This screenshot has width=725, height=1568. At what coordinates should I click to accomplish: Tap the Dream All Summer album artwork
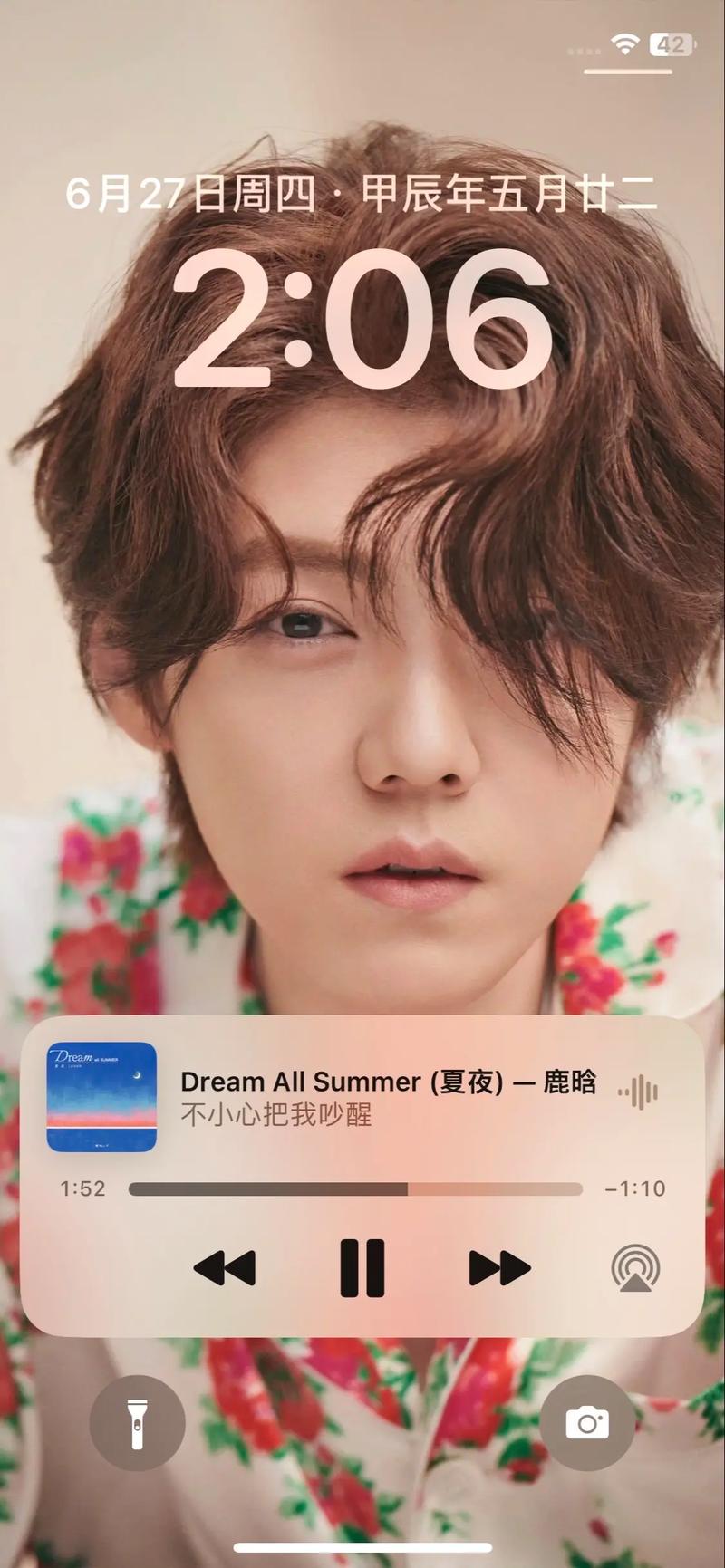click(101, 1097)
